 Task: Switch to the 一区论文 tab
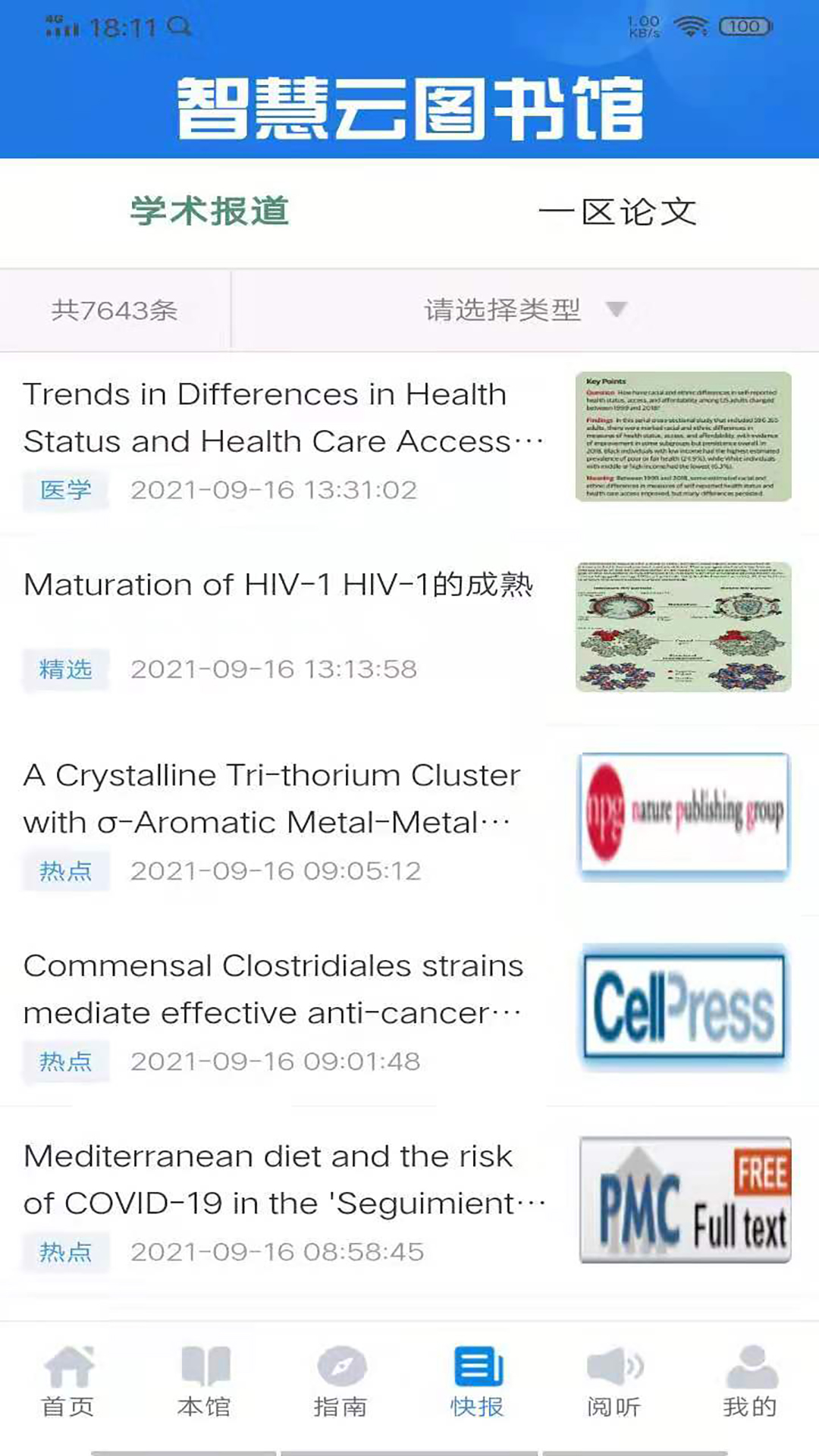click(x=617, y=212)
